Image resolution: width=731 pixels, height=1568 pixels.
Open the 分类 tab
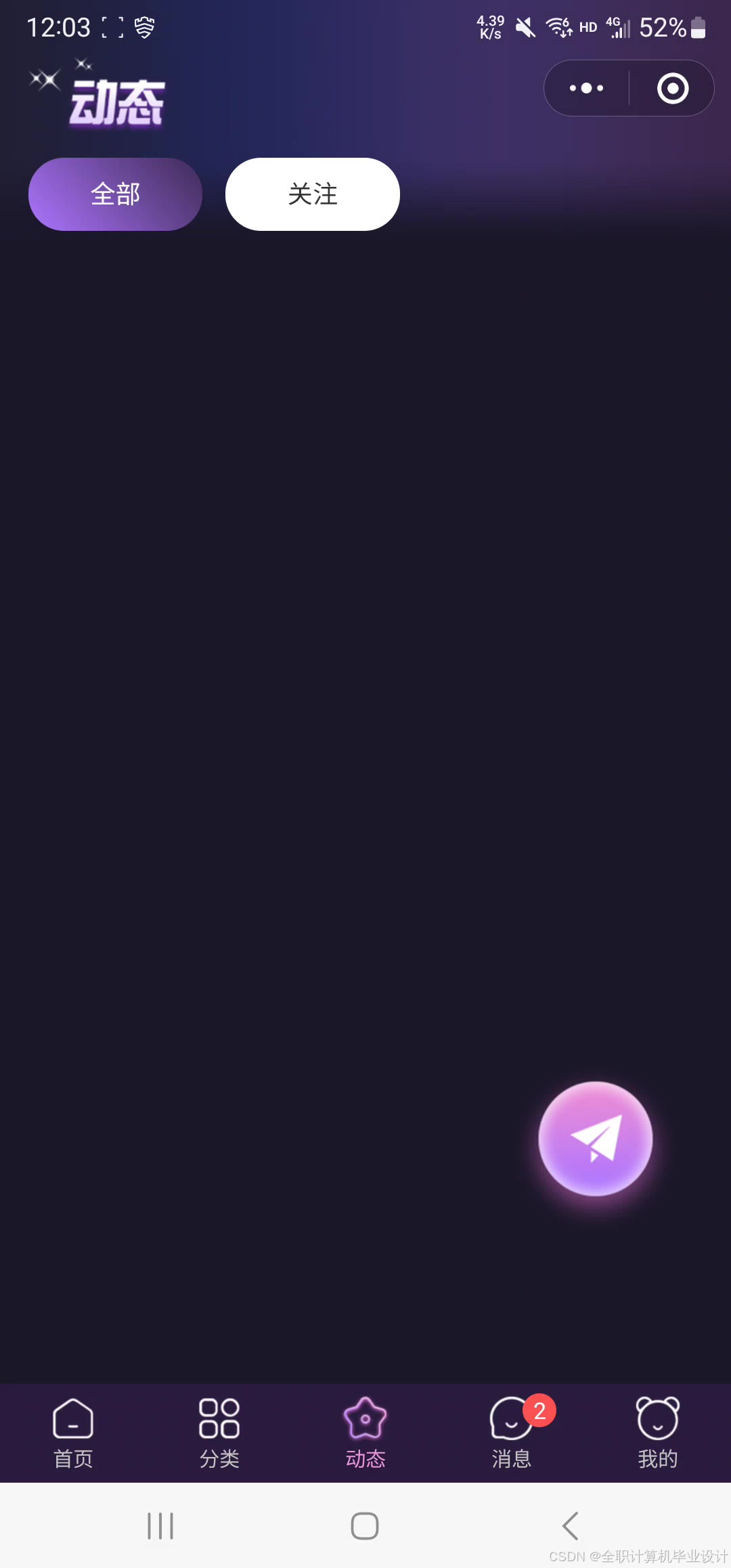tap(219, 1433)
